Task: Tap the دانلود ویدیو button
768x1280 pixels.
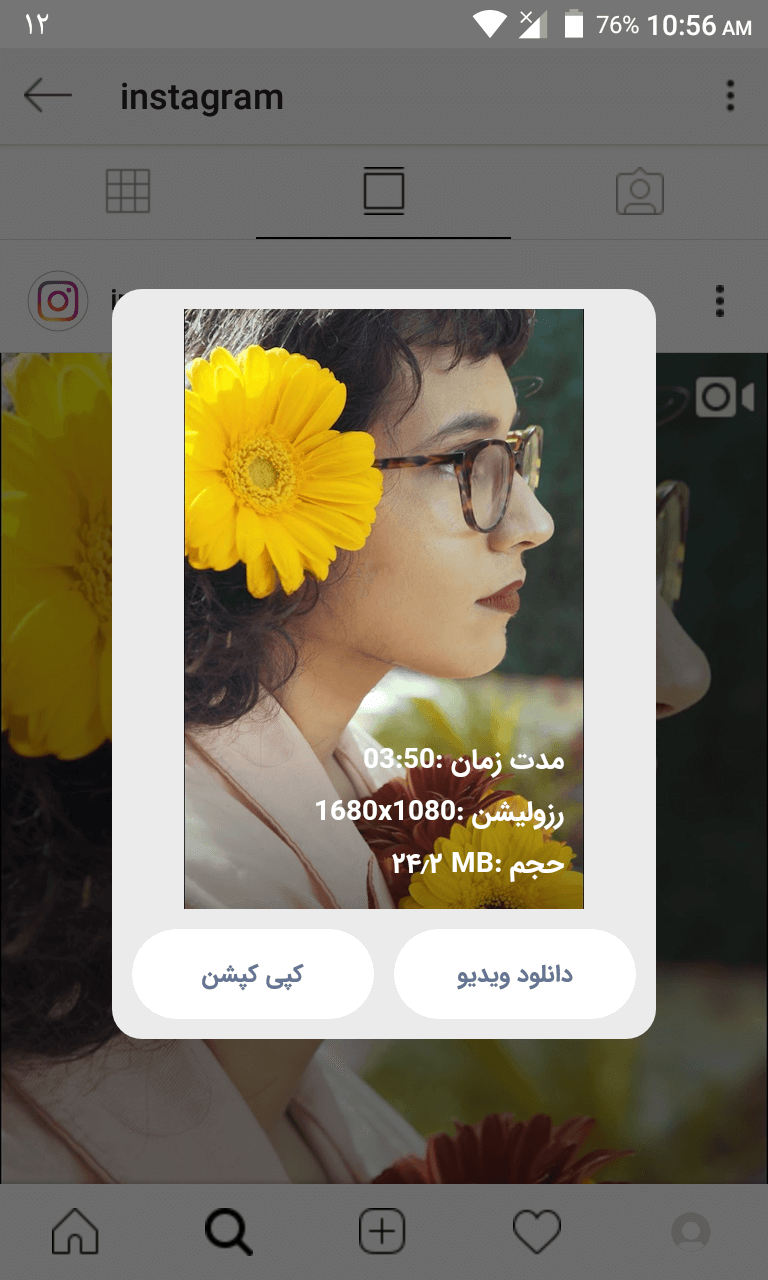Action: [x=515, y=973]
